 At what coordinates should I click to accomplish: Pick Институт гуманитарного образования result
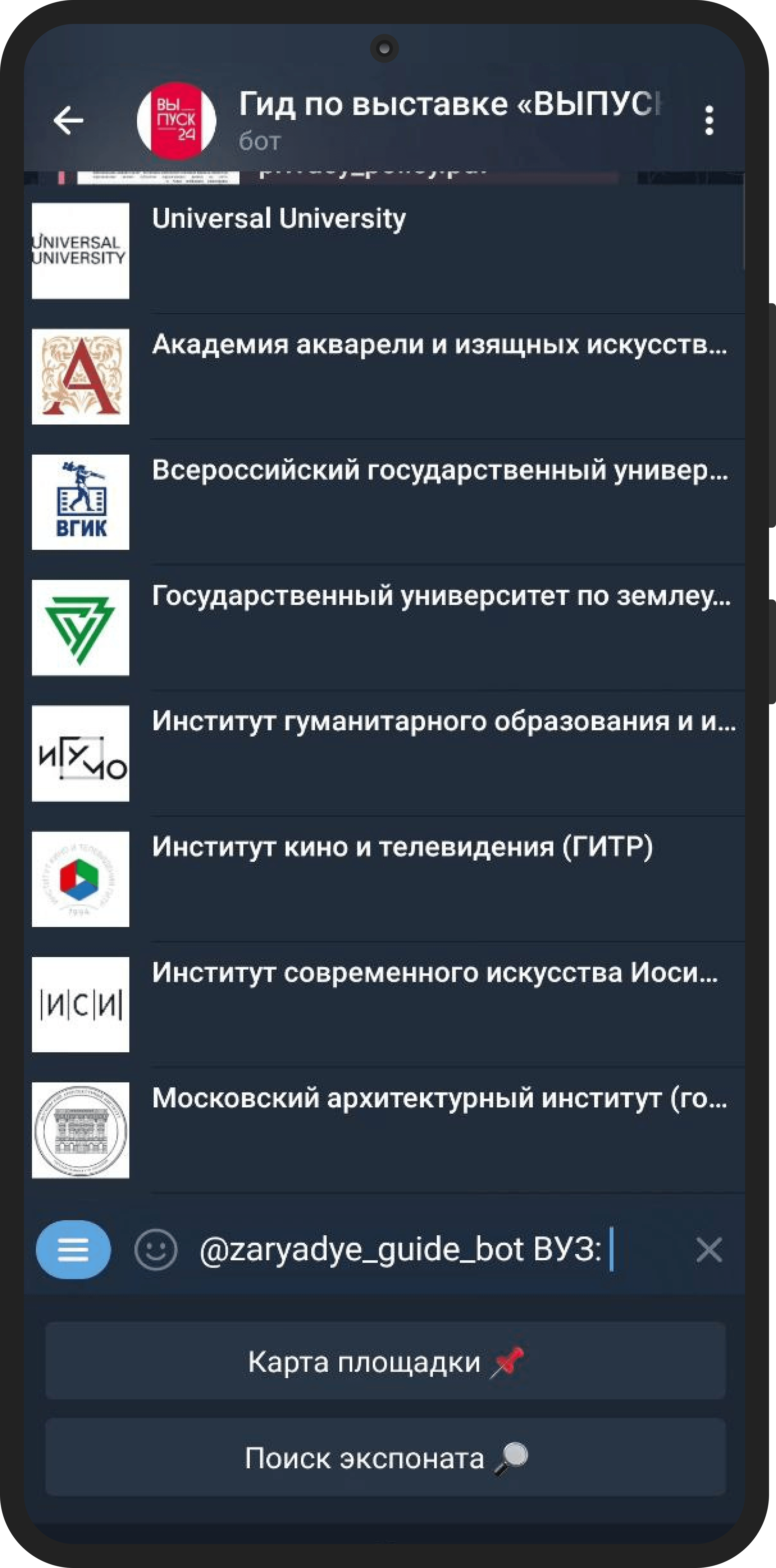tap(387, 753)
